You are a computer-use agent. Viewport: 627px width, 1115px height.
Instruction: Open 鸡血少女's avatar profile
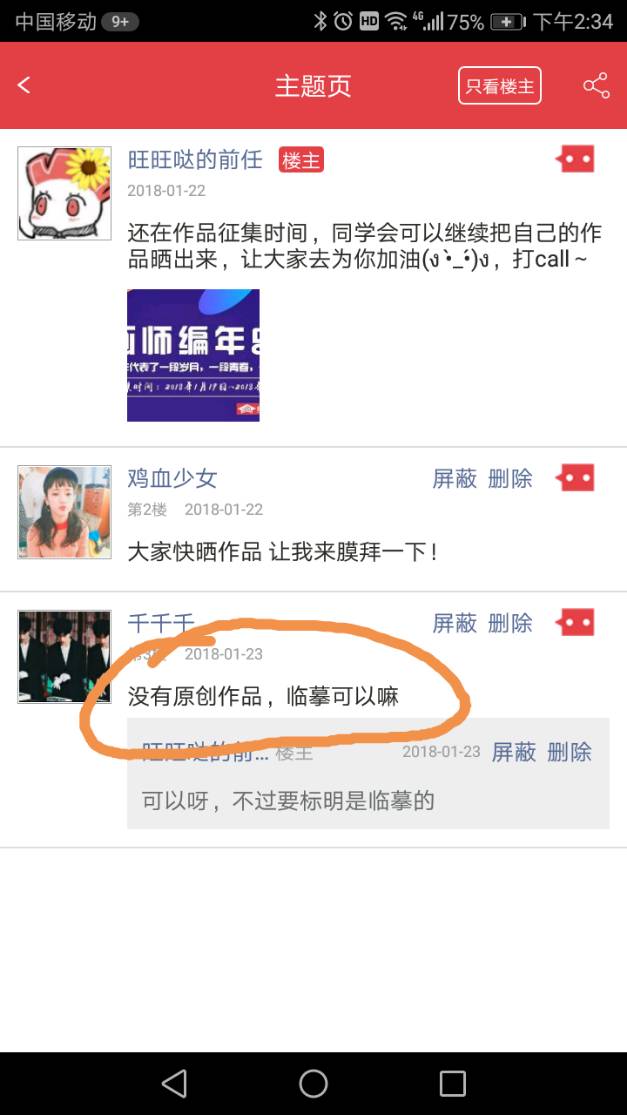(x=64, y=511)
